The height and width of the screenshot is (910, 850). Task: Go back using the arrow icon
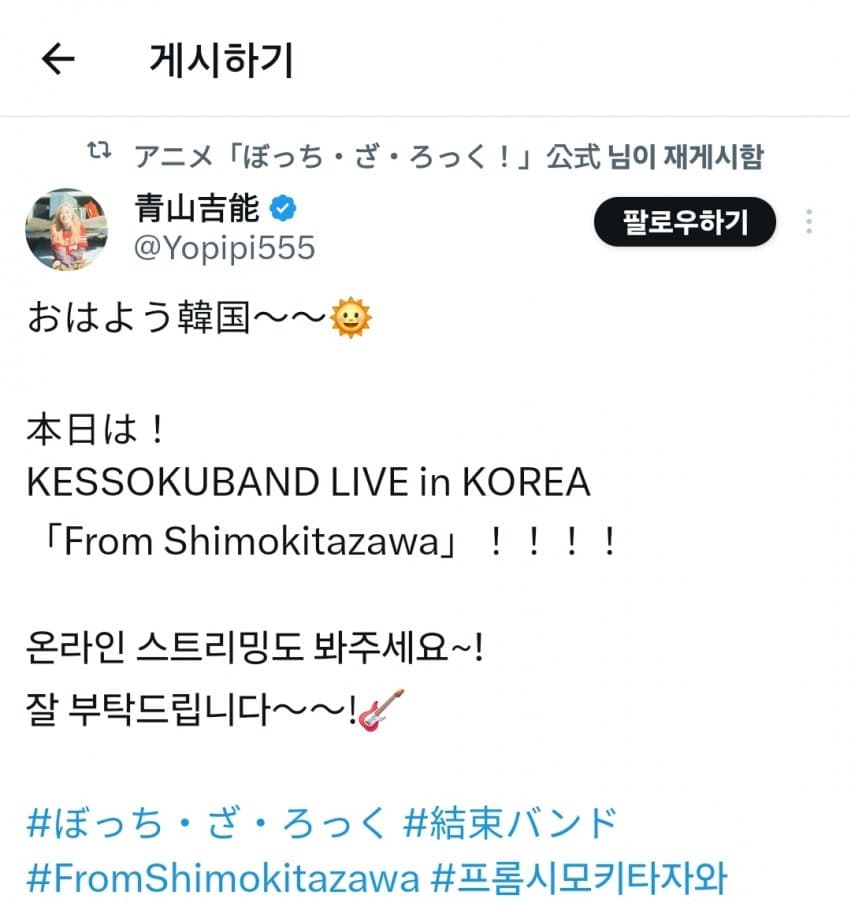tap(58, 60)
